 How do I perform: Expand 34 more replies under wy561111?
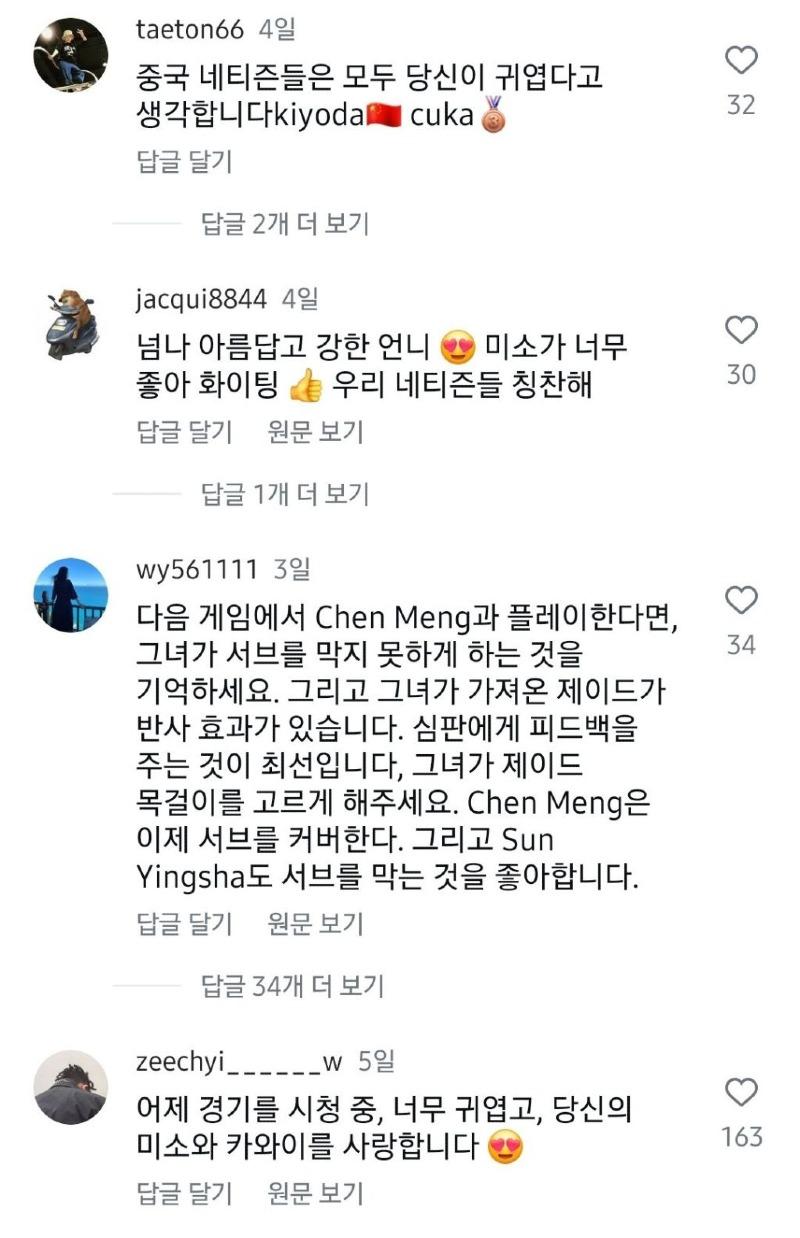(292, 986)
